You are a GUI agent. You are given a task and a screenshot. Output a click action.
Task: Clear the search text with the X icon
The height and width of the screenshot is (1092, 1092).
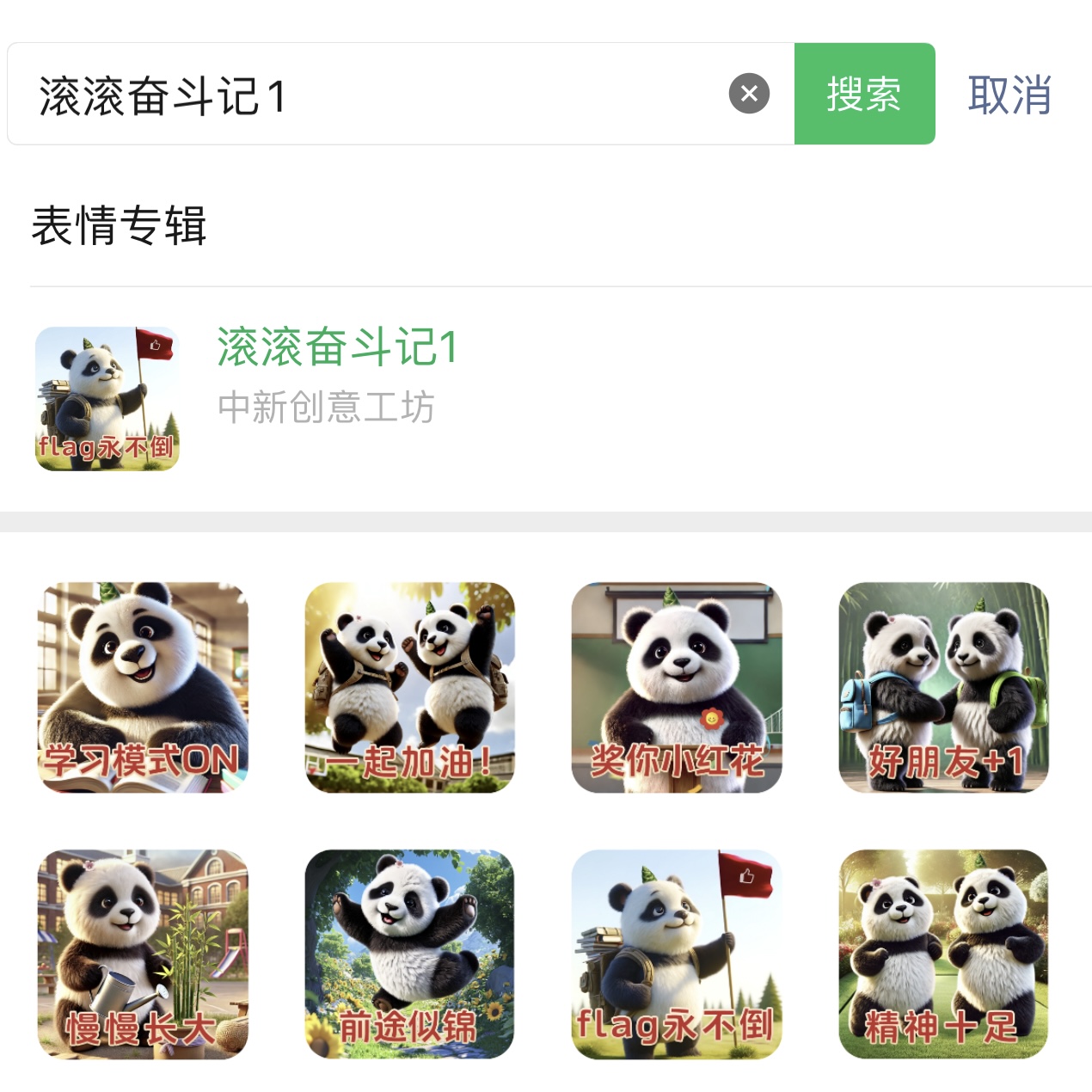749,94
